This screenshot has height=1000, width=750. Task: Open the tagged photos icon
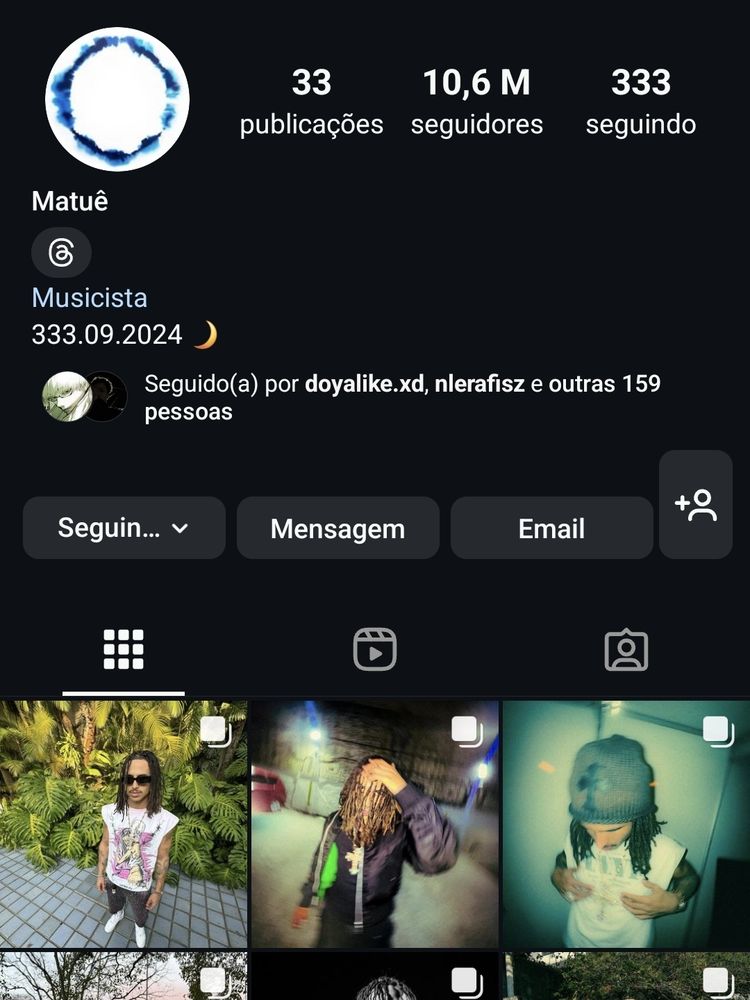pyautogui.click(x=627, y=649)
